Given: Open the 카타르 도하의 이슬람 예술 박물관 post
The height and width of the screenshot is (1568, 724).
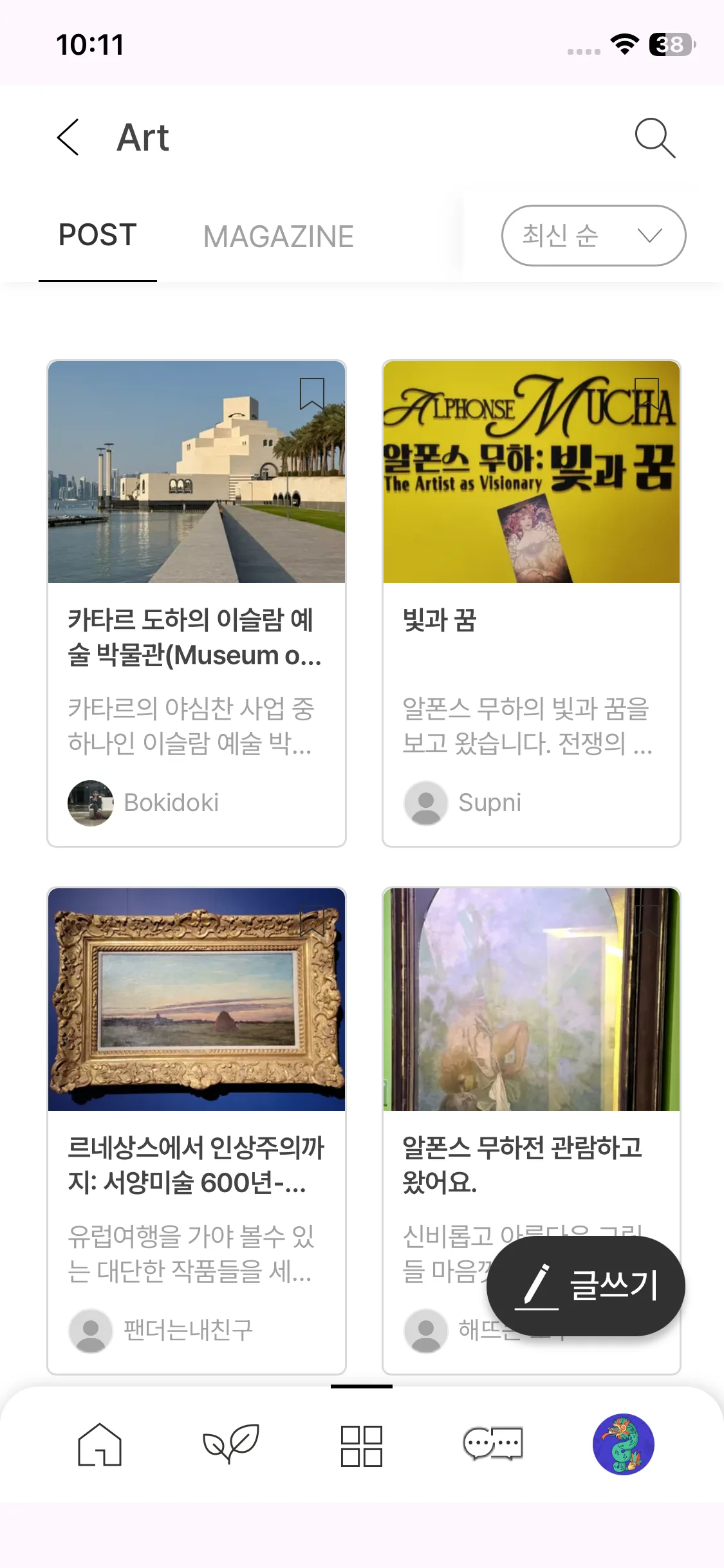Looking at the screenshot, I should (x=196, y=637).
